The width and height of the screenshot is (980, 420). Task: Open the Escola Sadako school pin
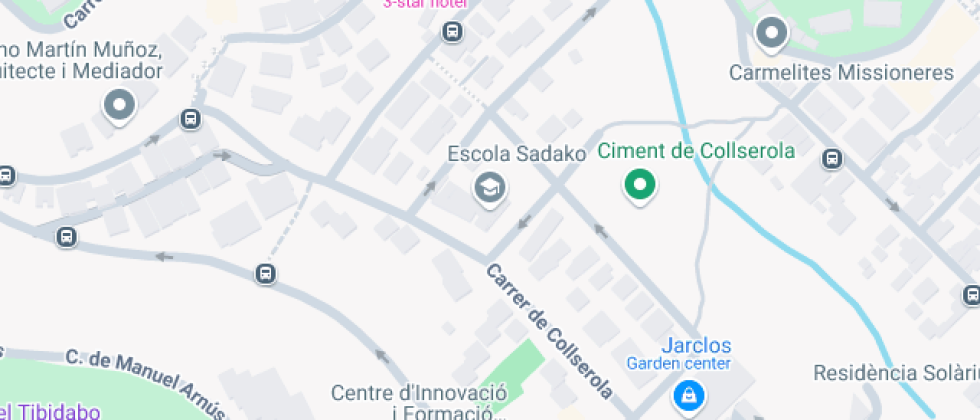click(489, 187)
